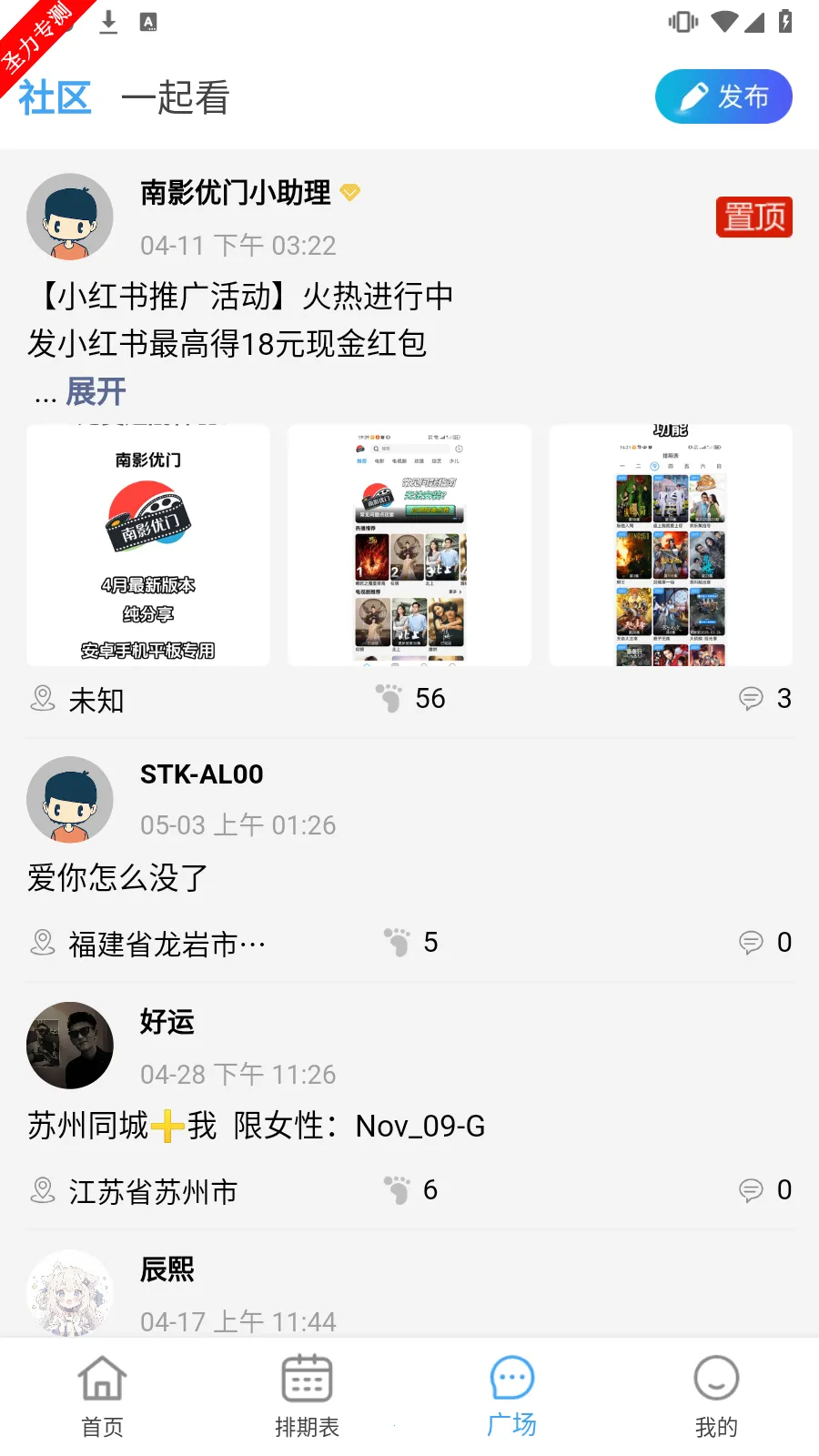The width and height of the screenshot is (819, 1456).
Task: Open the 排期表 schedule icon
Action: point(307,1379)
